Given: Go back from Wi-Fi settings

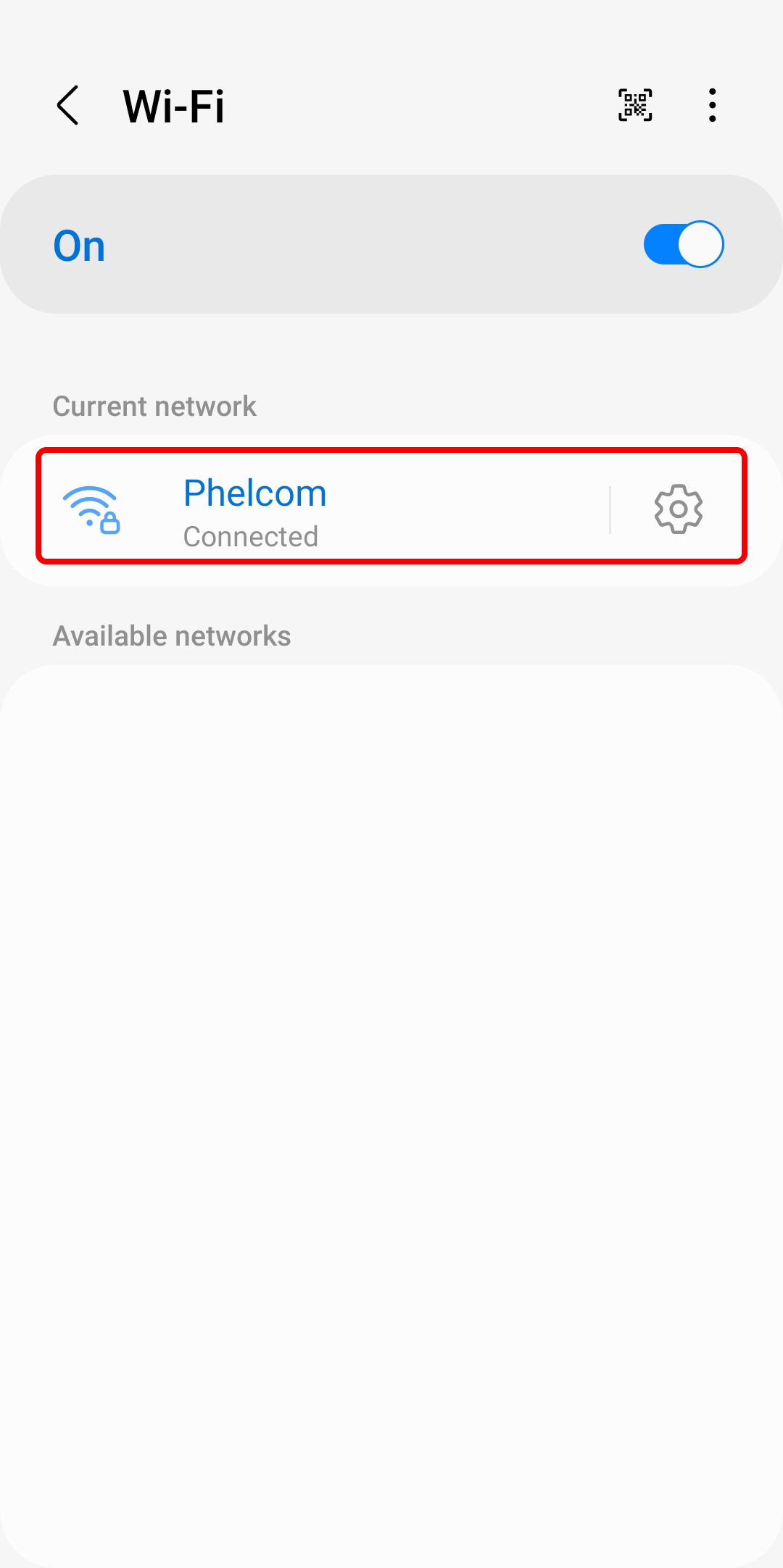Looking at the screenshot, I should point(67,106).
